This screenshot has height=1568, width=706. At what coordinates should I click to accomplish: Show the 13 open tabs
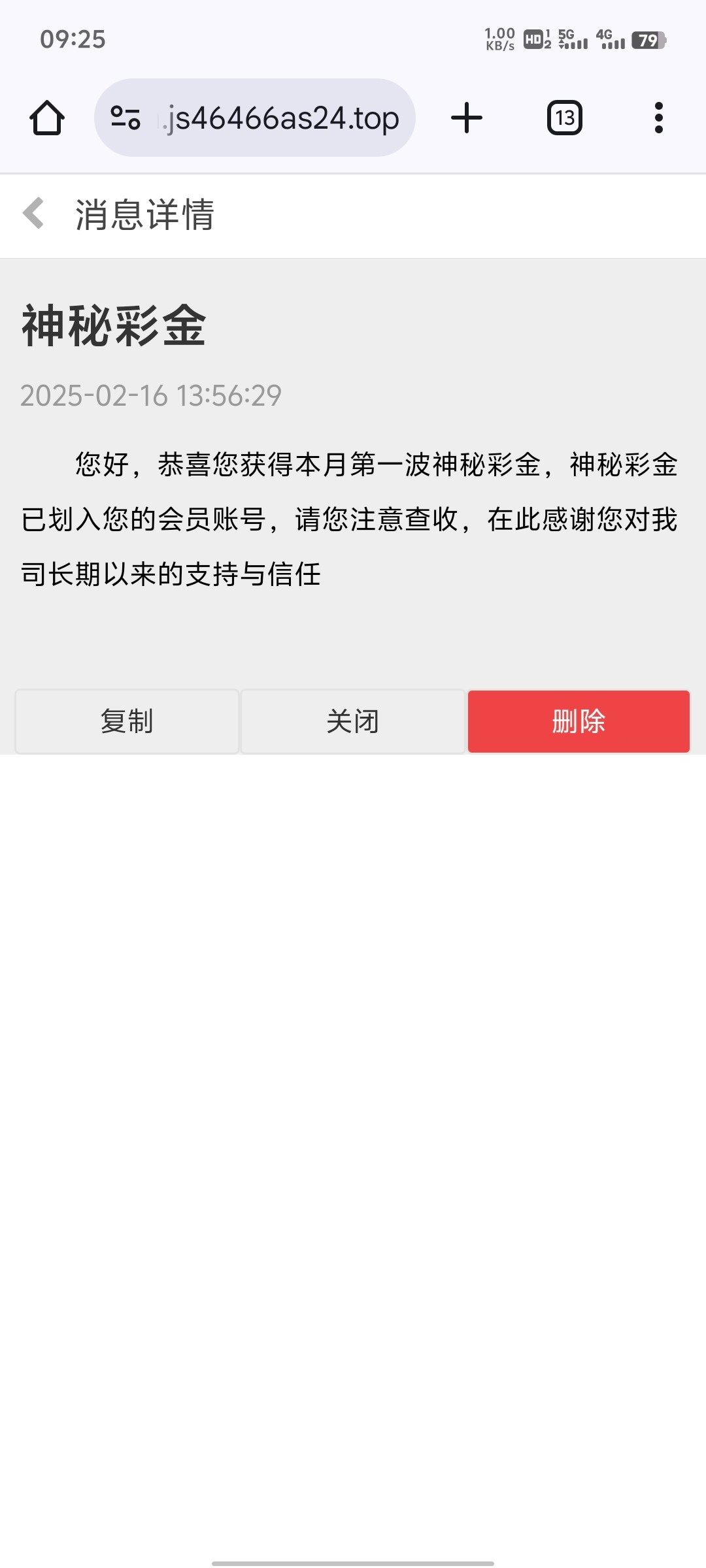(x=565, y=118)
